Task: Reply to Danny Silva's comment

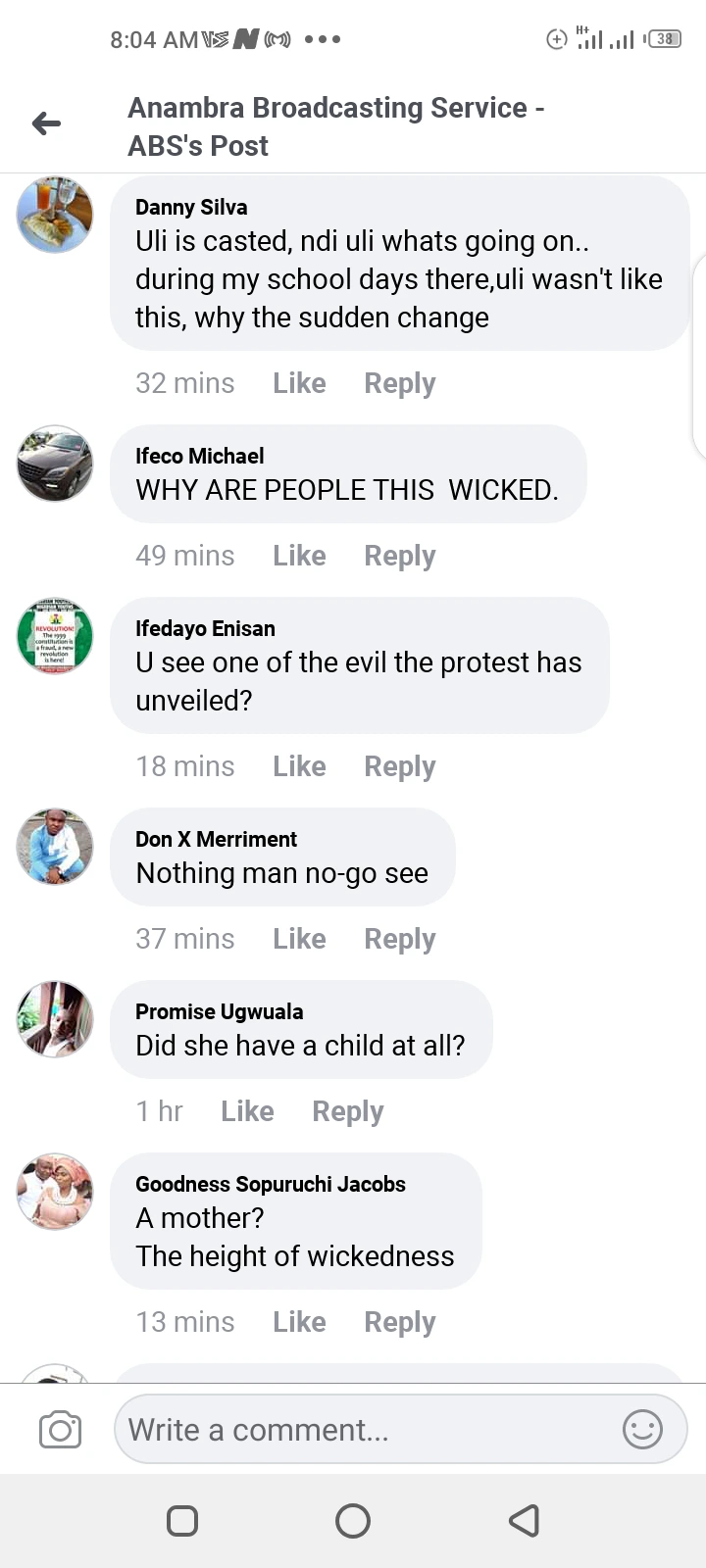Action: (399, 383)
